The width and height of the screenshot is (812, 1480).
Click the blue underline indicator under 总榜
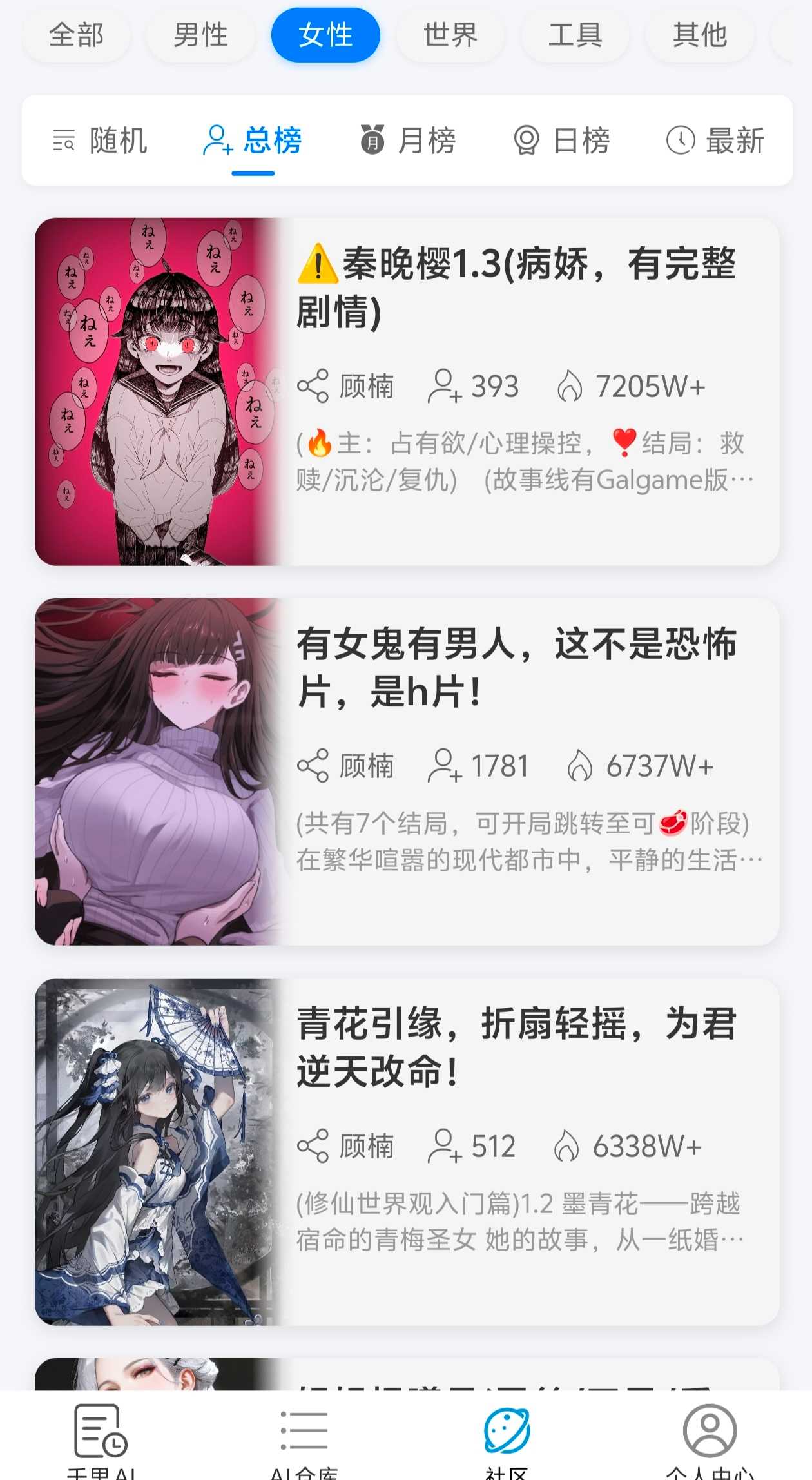coord(253,173)
